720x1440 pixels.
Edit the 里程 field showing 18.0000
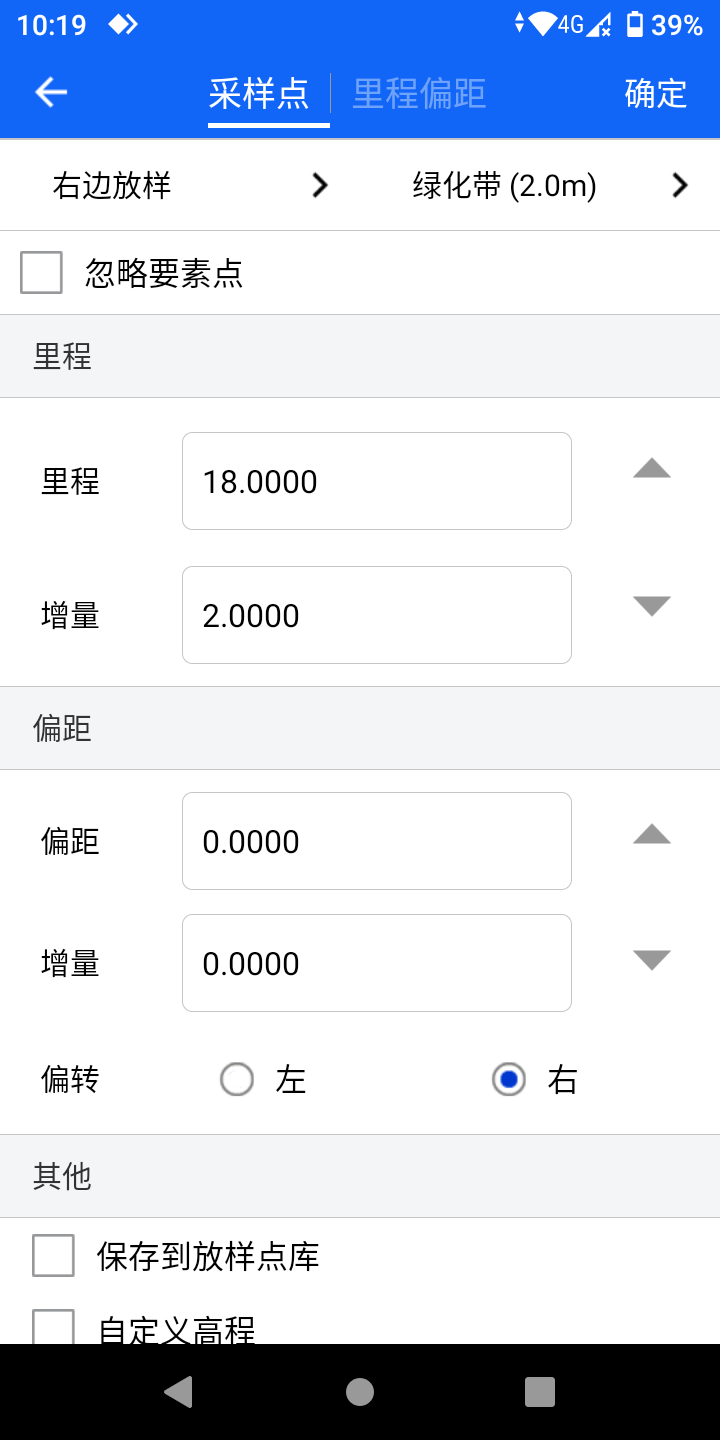(x=377, y=481)
